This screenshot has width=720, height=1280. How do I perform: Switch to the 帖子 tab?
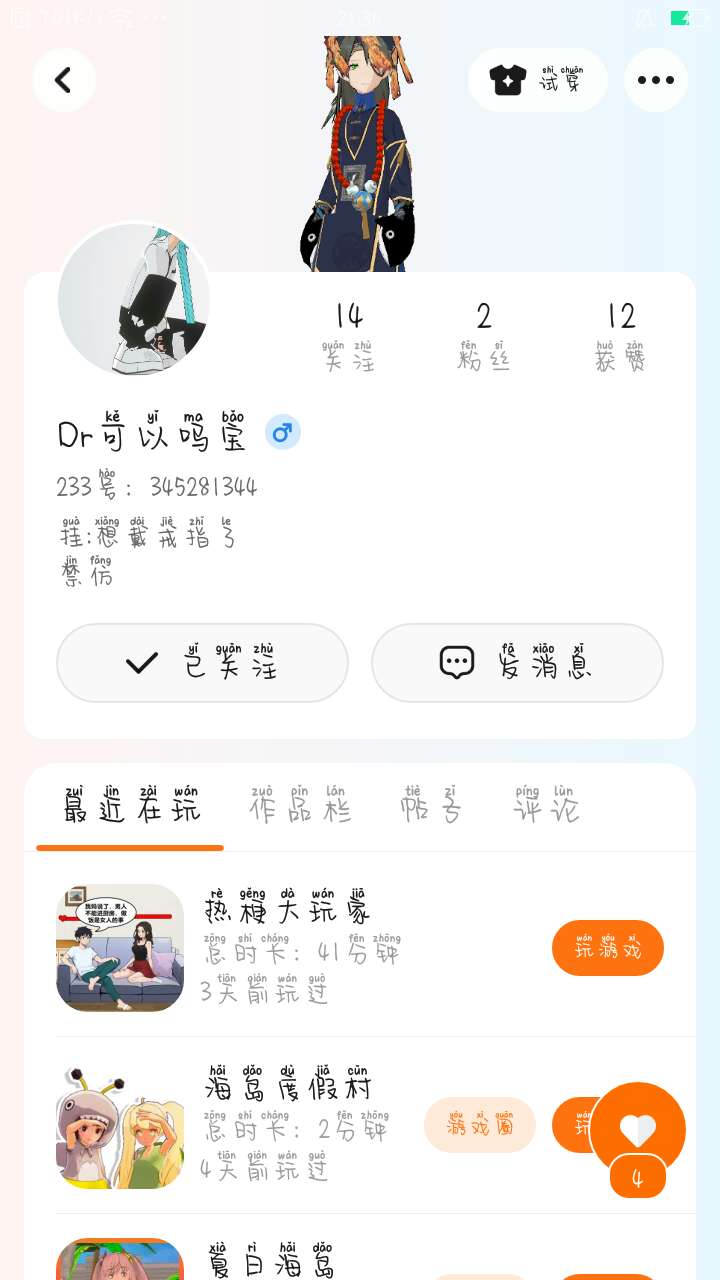tap(431, 807)
